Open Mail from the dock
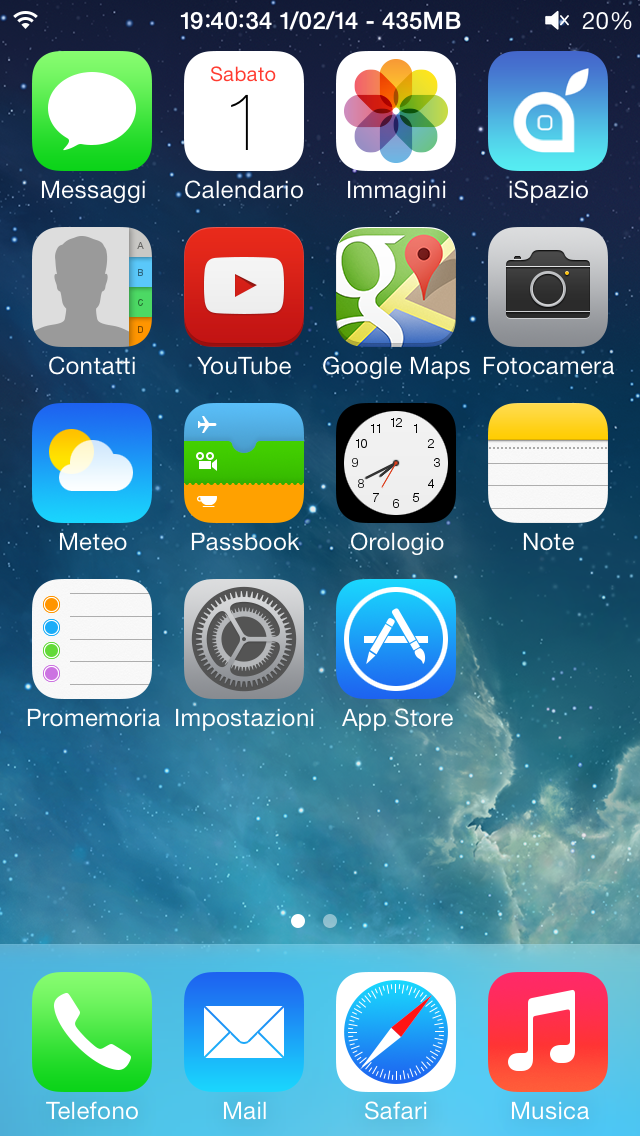640x1136 pixels. [244, 1032]
